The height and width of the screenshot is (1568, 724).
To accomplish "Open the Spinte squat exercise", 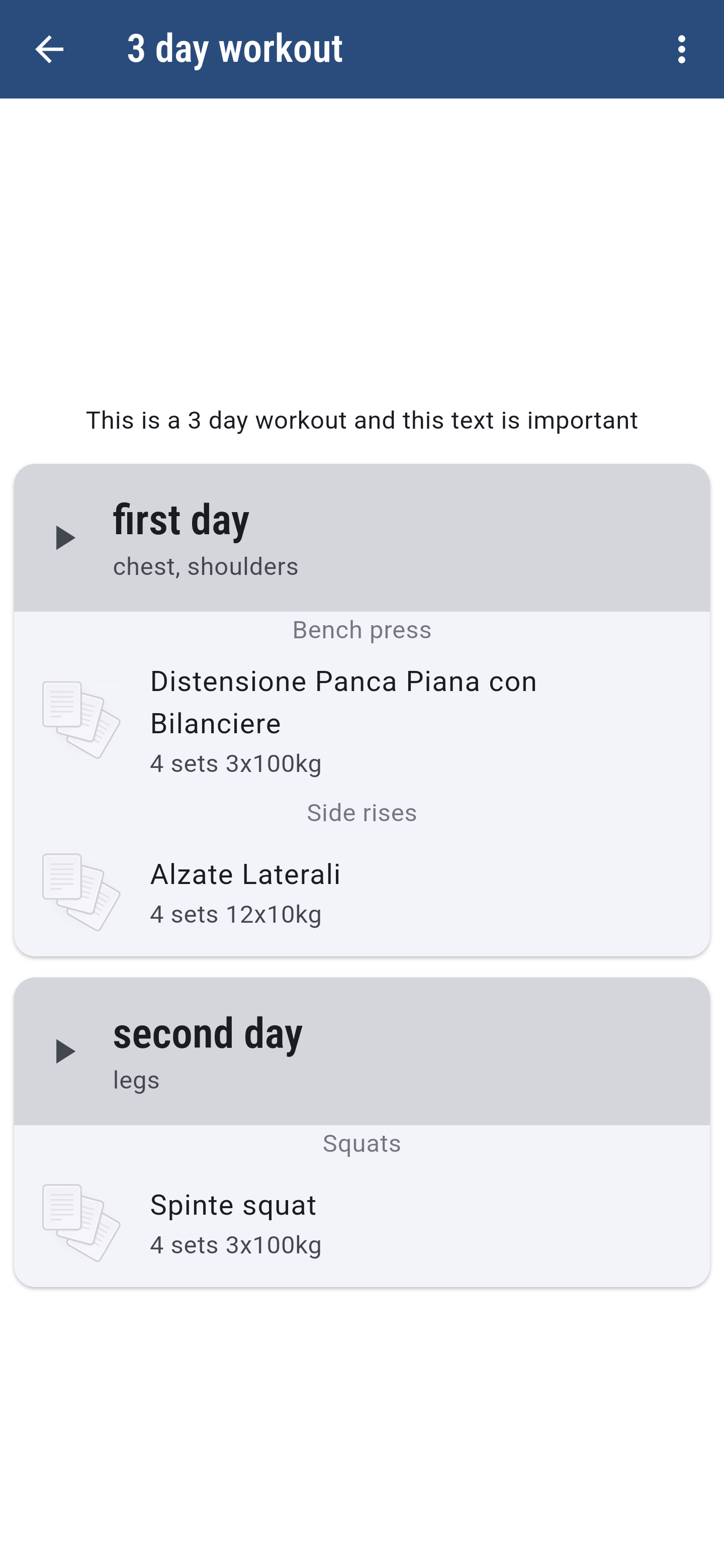I will coord(361,1223).
